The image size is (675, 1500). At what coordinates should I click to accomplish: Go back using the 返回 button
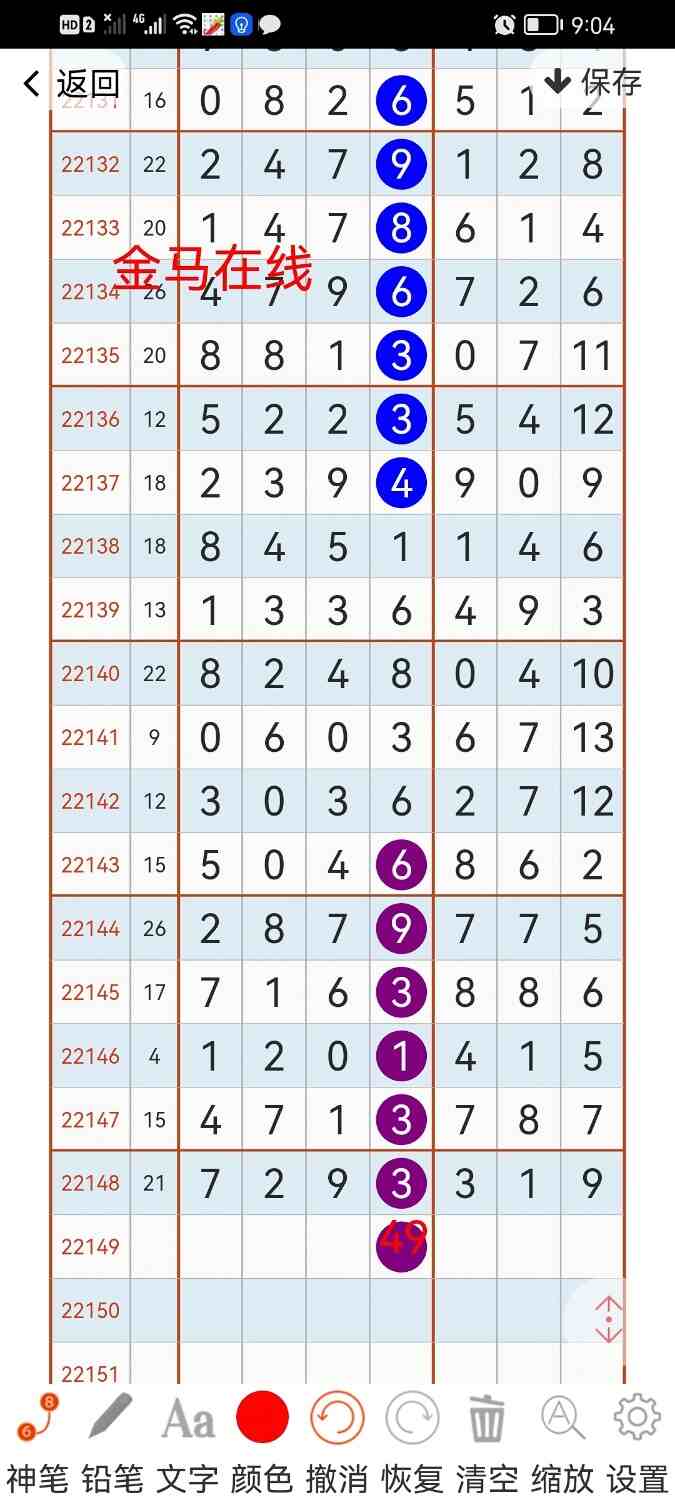(70, 84)
